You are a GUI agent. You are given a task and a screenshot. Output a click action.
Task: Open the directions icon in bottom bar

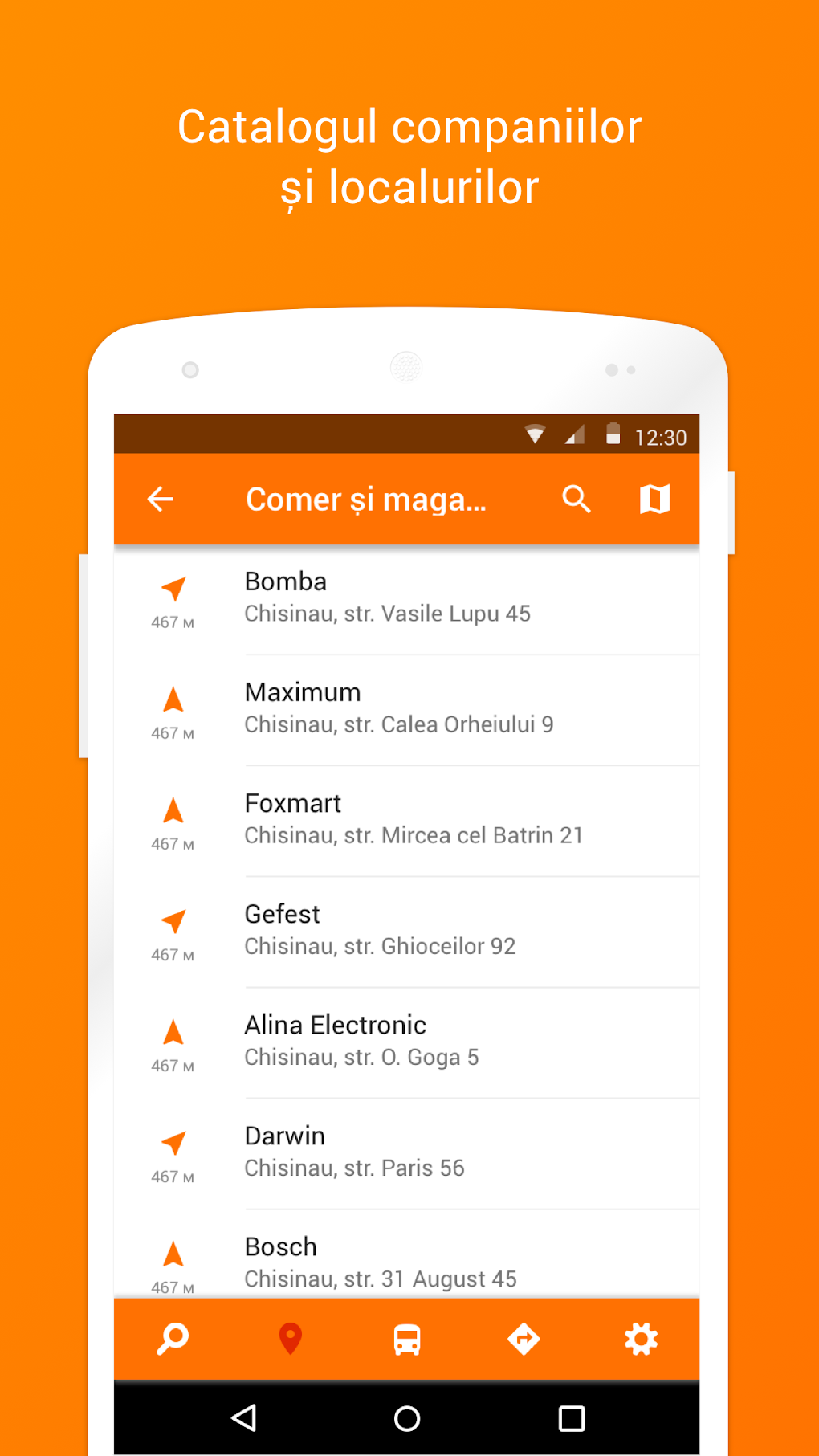pos(524,1339)
